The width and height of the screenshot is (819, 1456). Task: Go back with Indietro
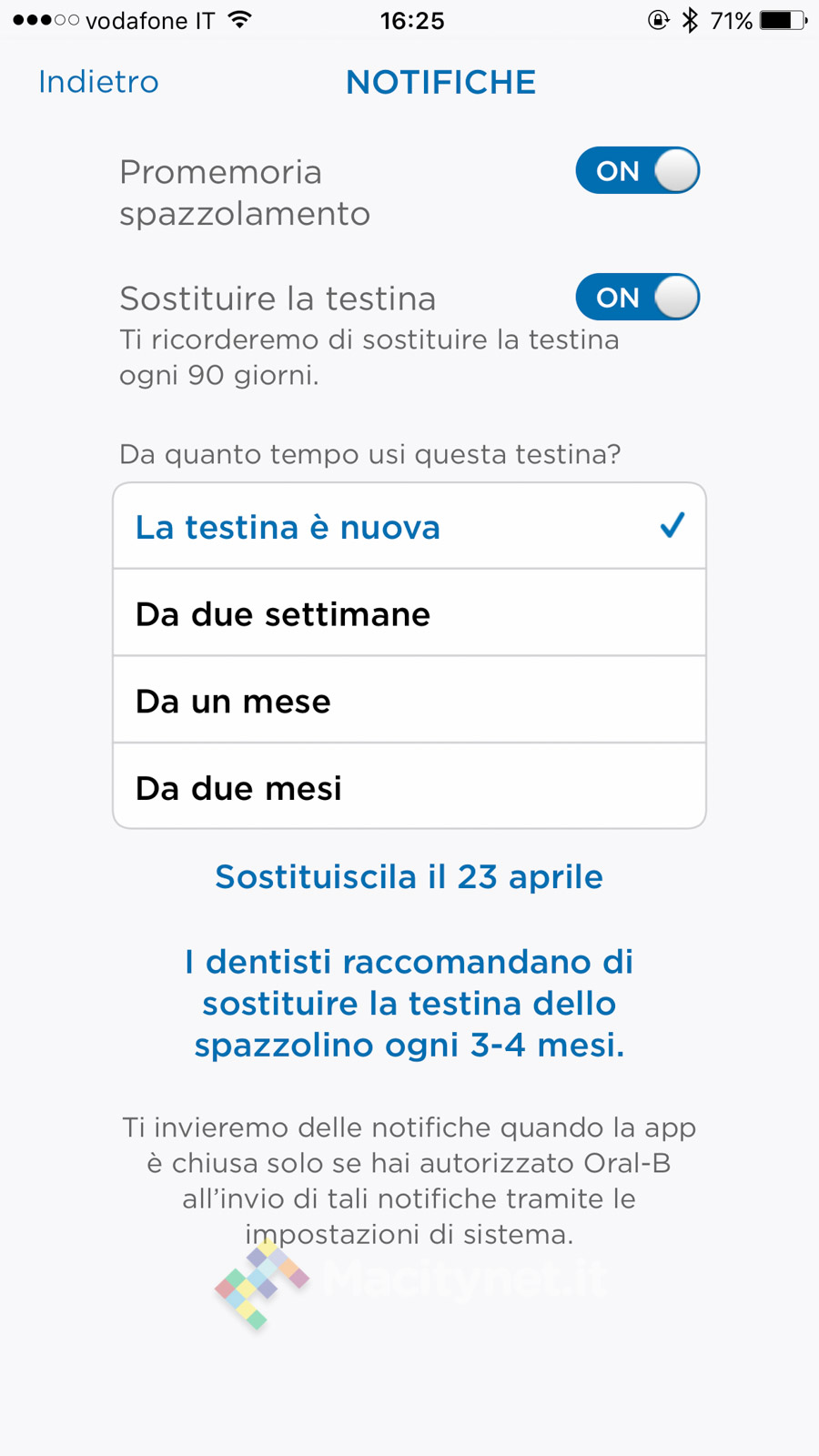pos(98,82)
